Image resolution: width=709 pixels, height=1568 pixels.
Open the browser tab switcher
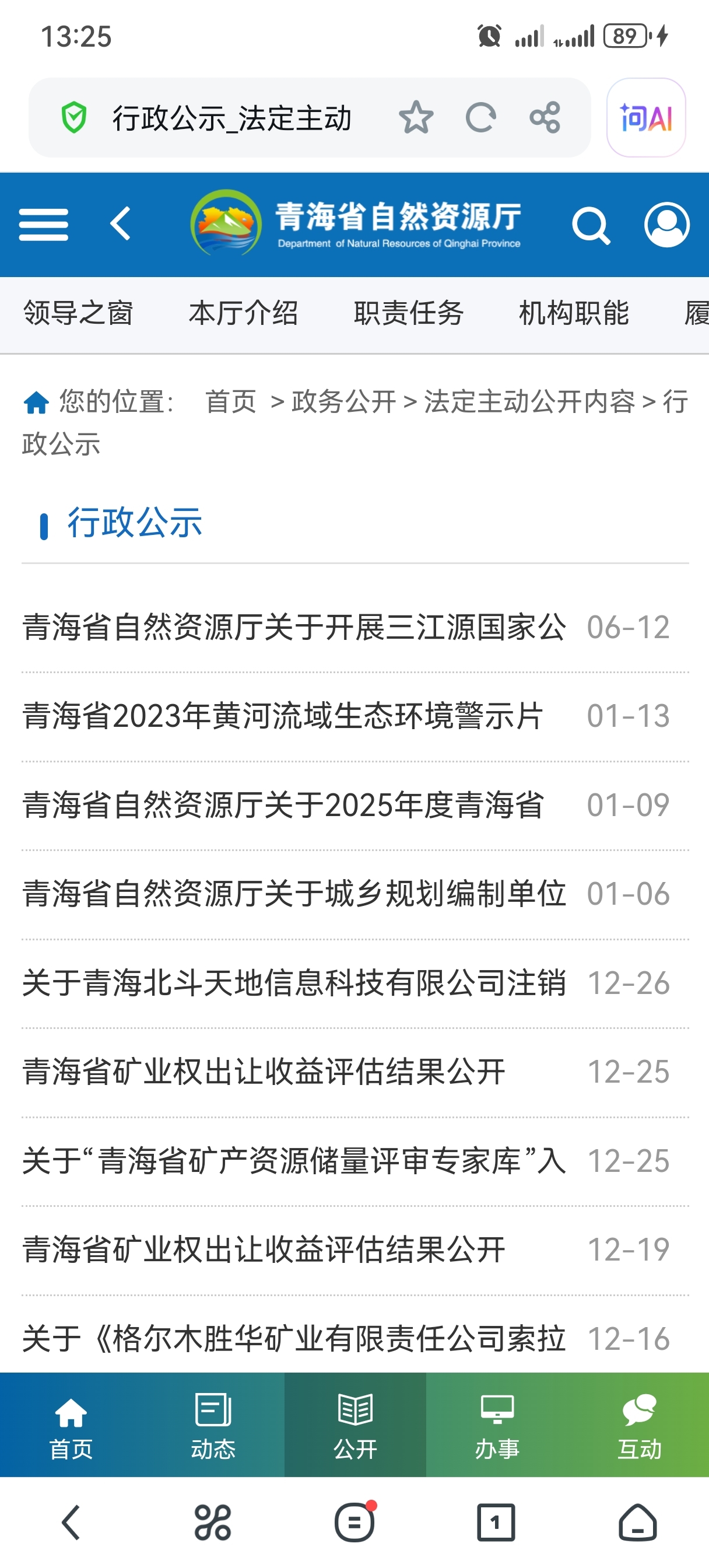point(496,1523)
